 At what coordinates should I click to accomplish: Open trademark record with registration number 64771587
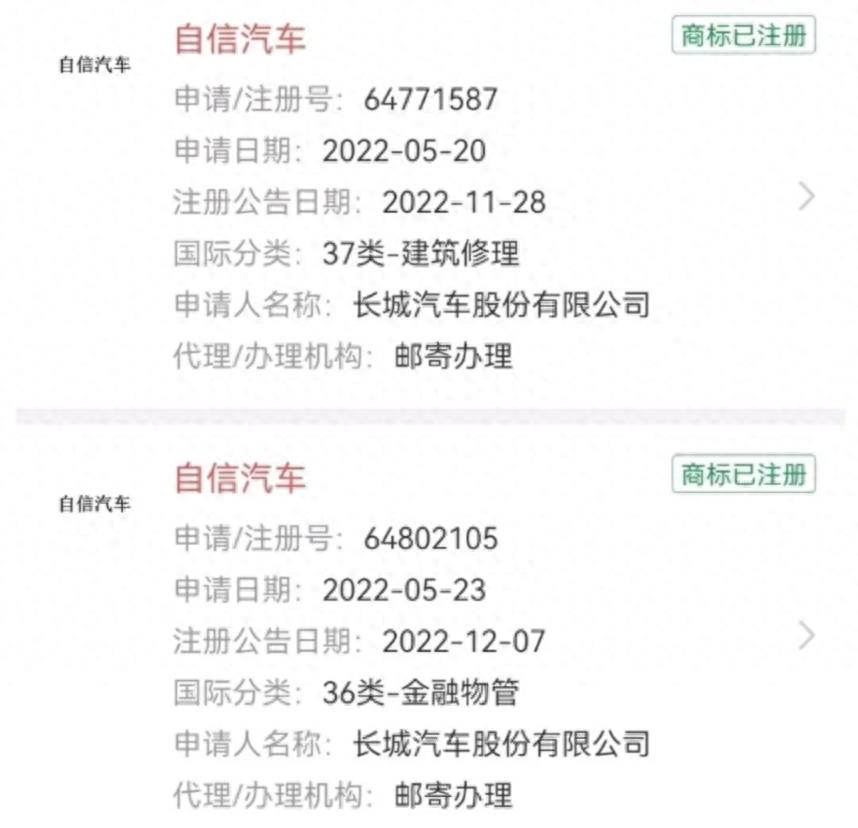click(x=806, y=197)
